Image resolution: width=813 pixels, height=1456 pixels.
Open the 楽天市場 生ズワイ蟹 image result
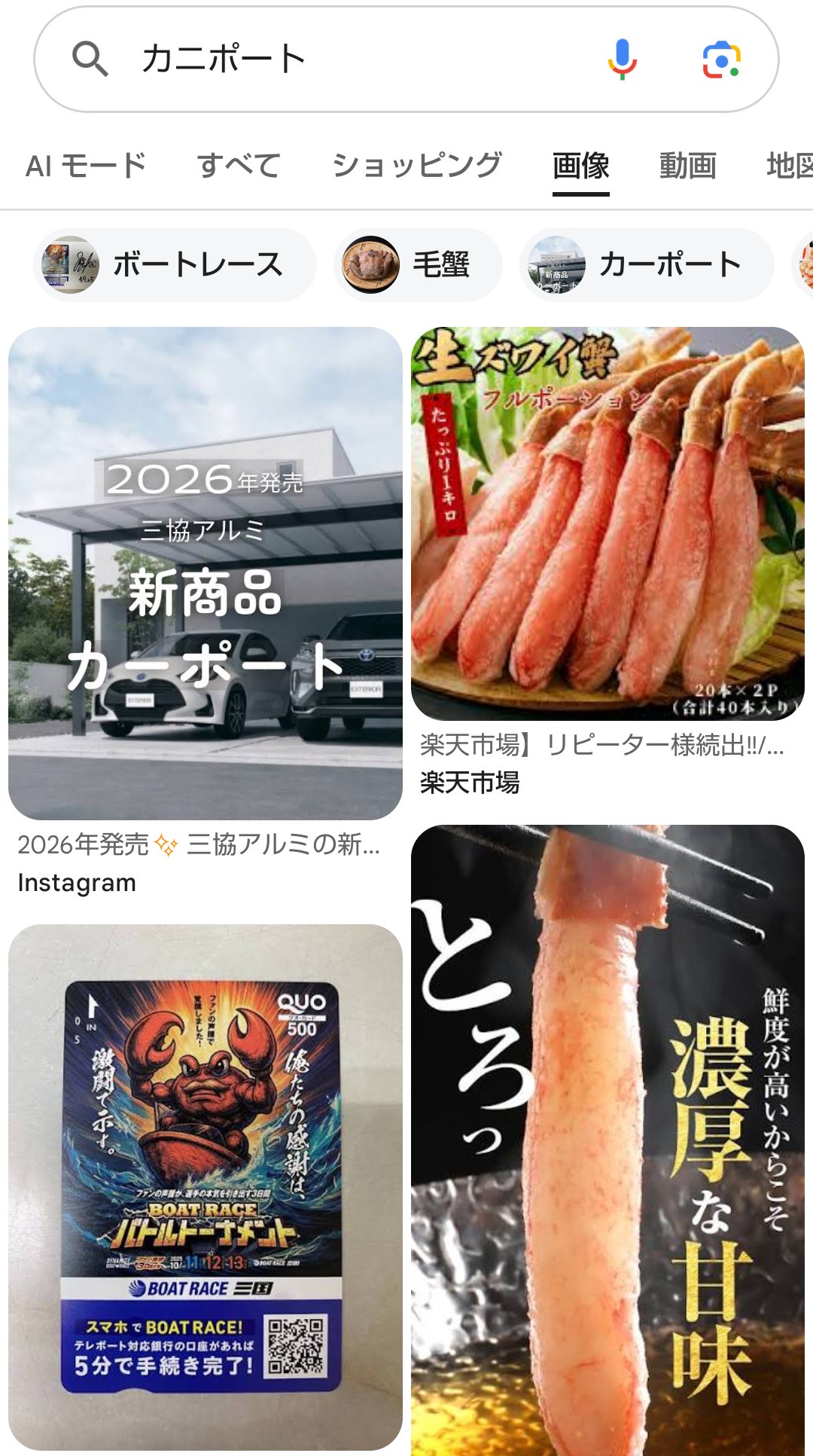[607, 523]
